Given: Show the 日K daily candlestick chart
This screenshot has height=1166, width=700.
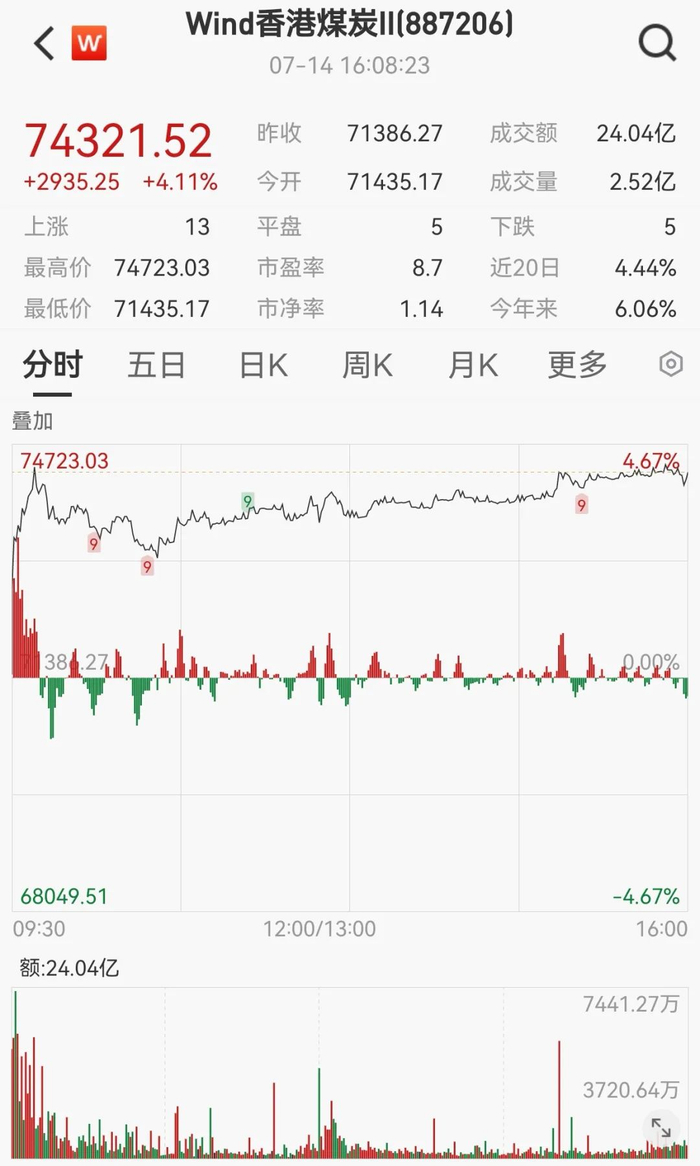Looking at the screenshot, I should point(263,365).
